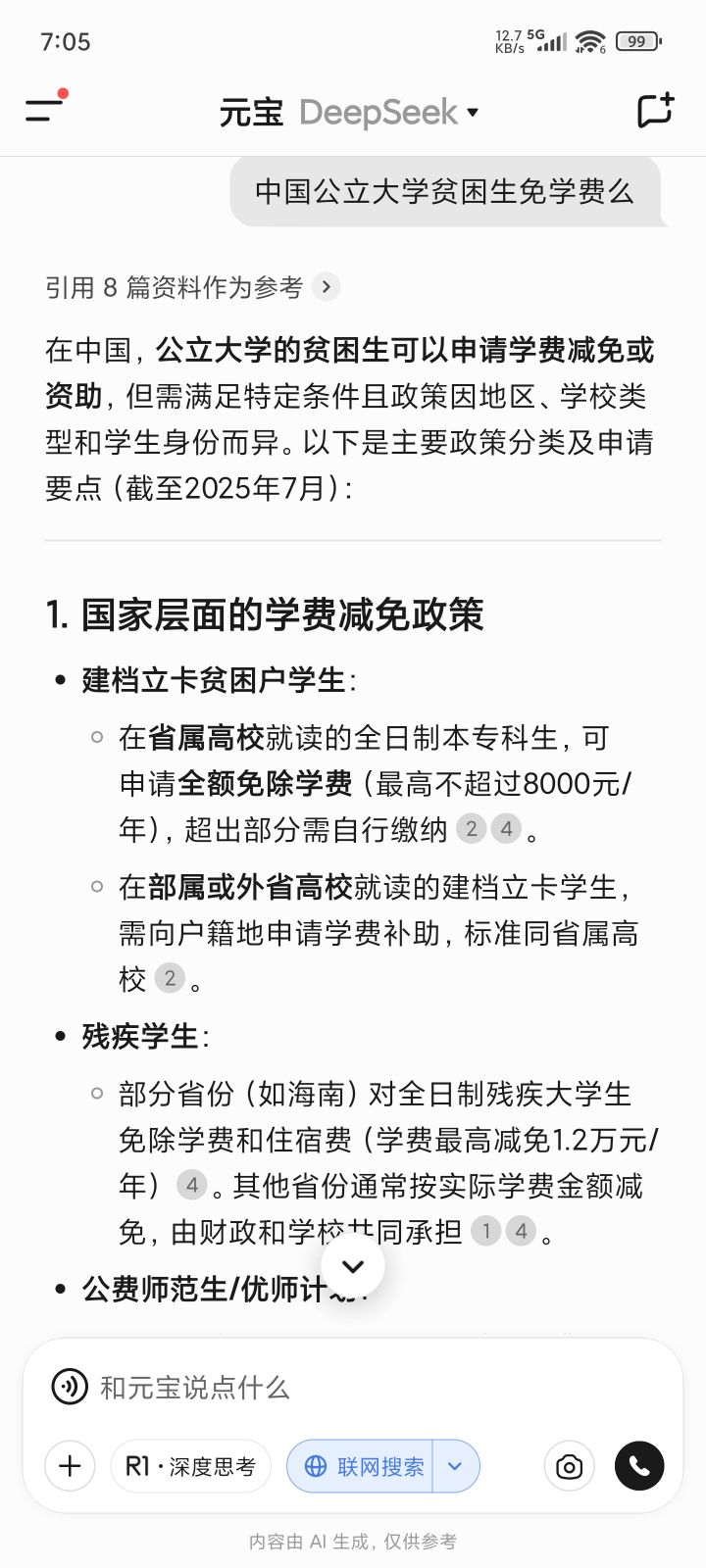Open the camera input
The width and height of the screenshot is (706, 1568).
coord(569,1466)
